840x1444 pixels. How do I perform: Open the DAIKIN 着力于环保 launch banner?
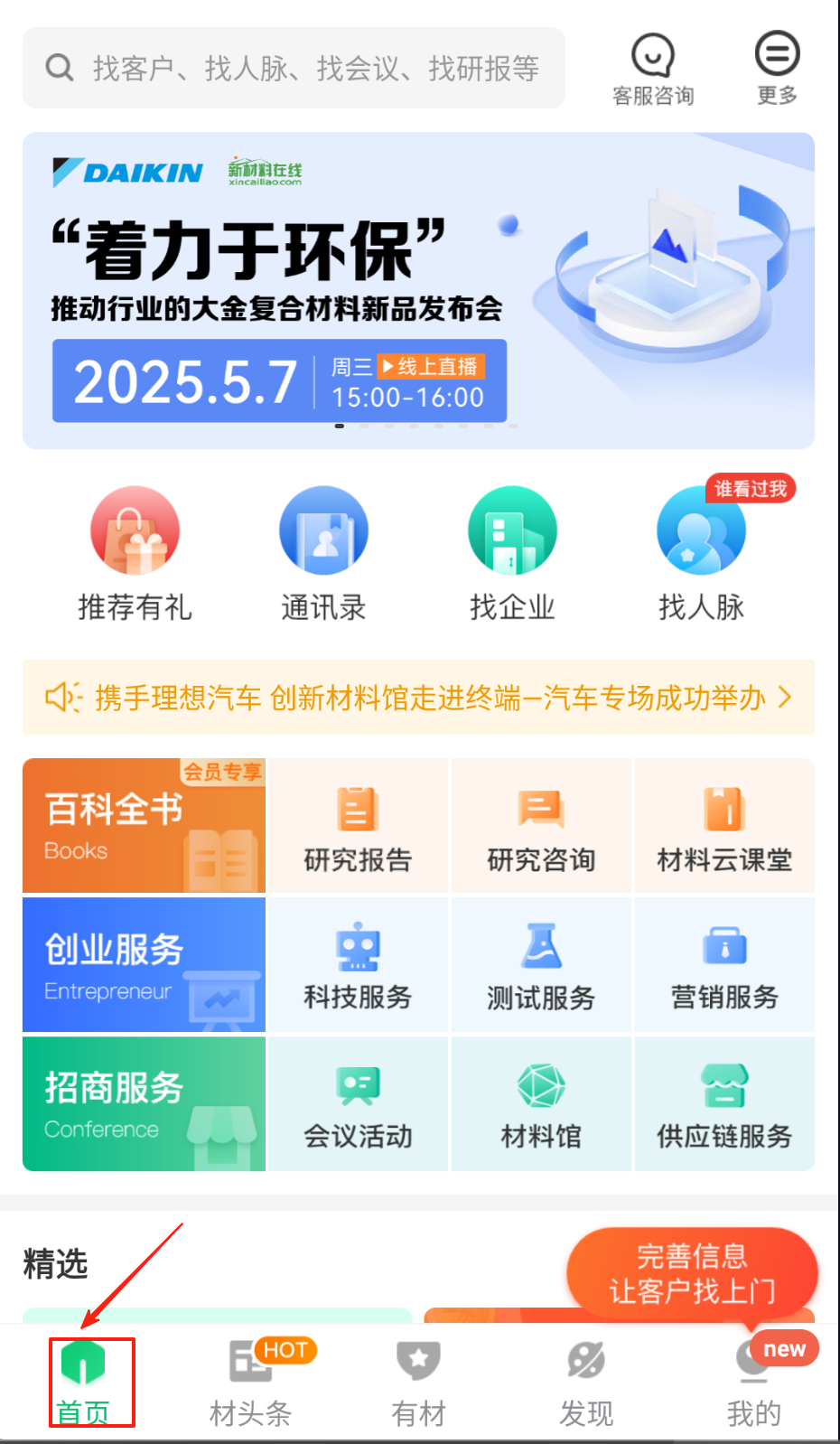tap(418, 290)
